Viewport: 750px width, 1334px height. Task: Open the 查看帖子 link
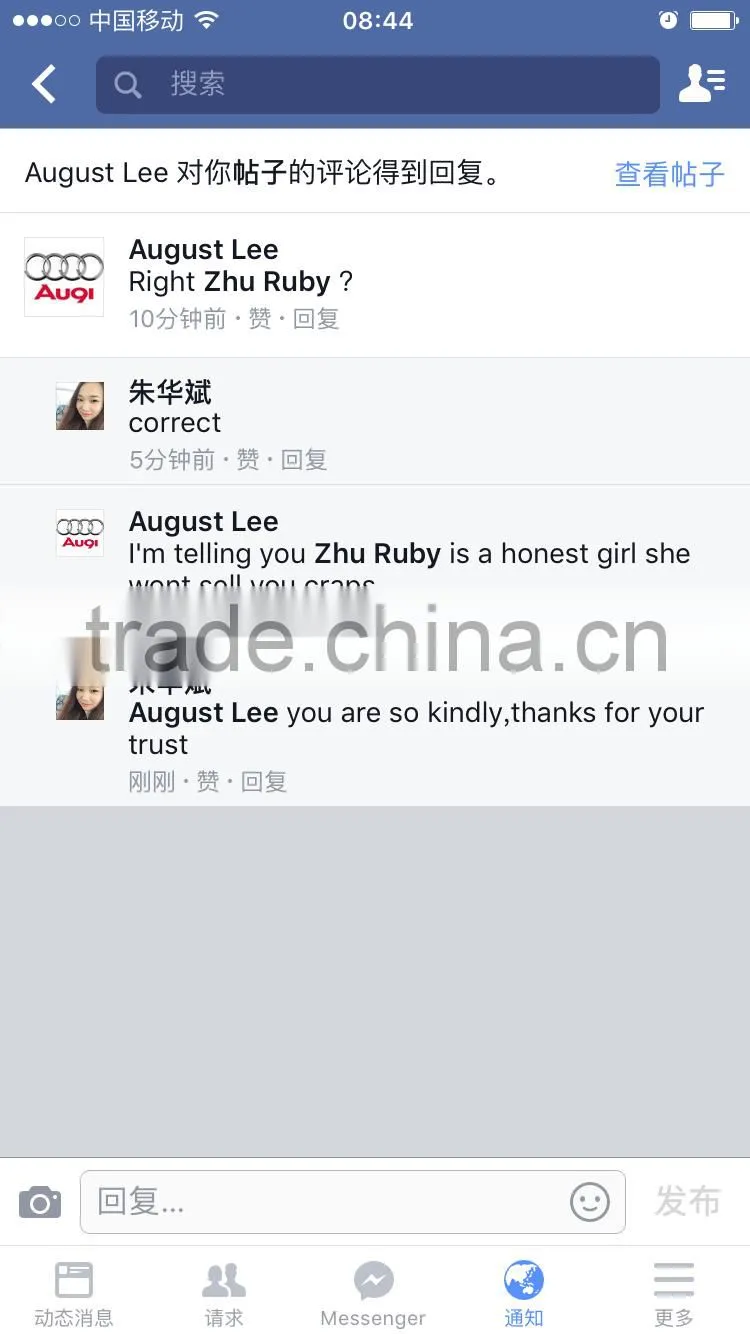pyautogui.click(x=669, y=173)
